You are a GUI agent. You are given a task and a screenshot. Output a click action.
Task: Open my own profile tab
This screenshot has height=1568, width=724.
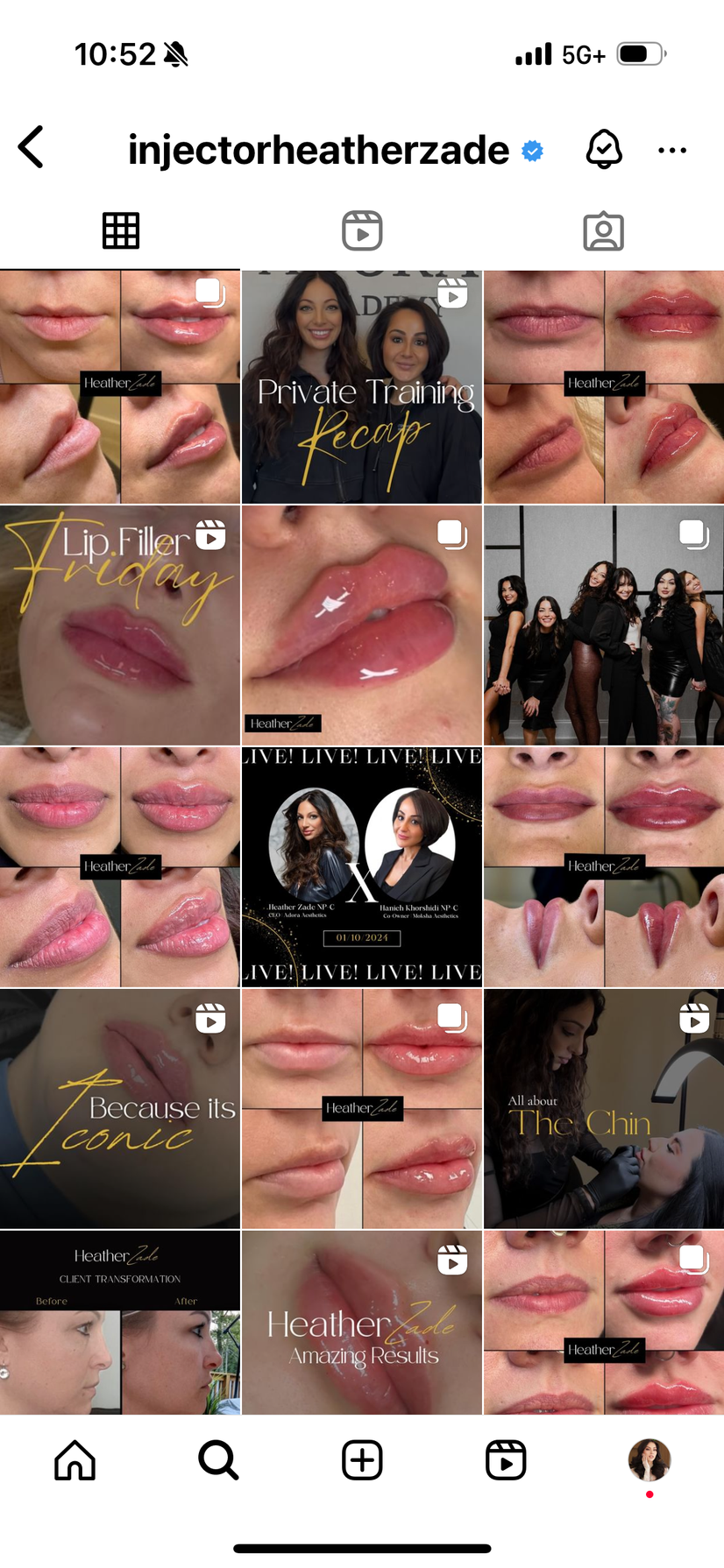649,1460
